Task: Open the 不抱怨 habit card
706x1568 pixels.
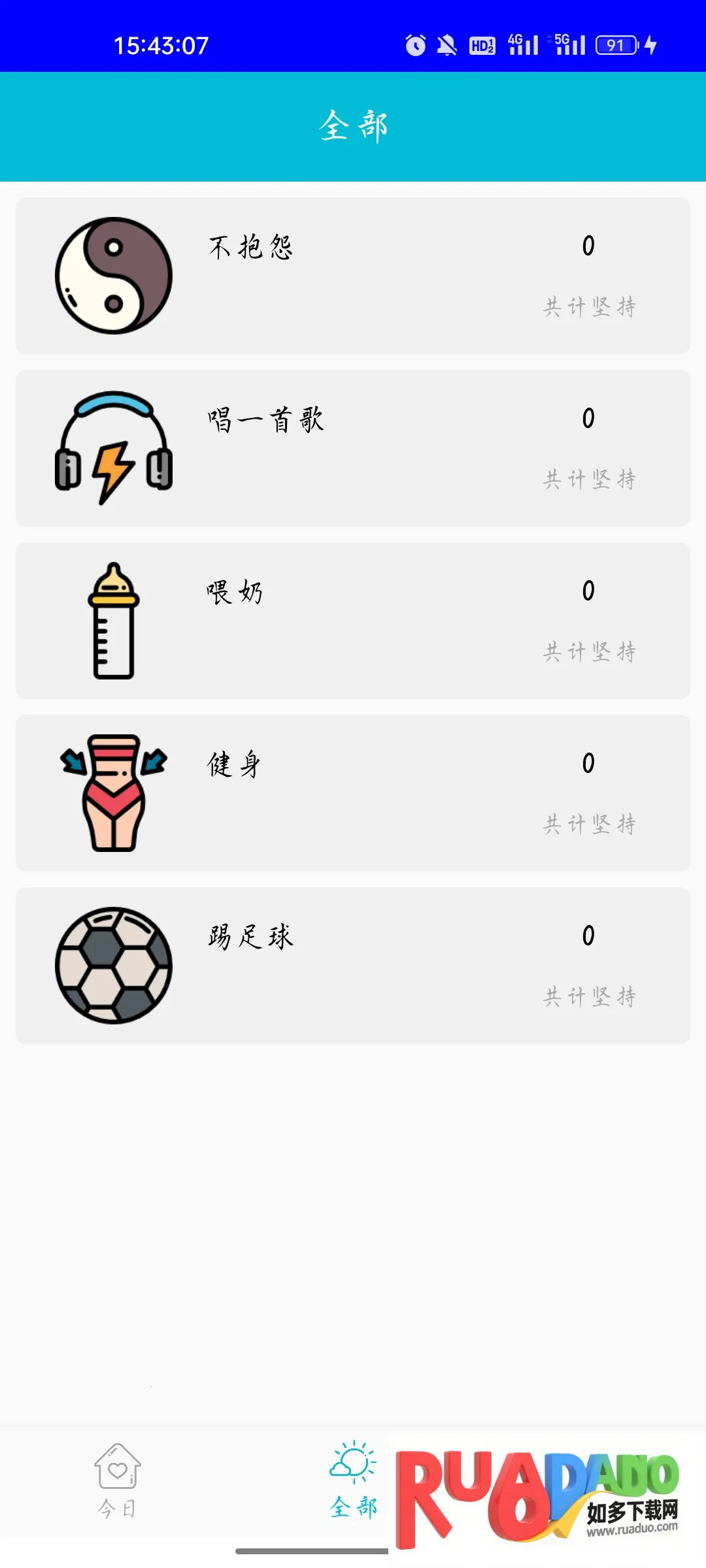Action: [353, 276]
